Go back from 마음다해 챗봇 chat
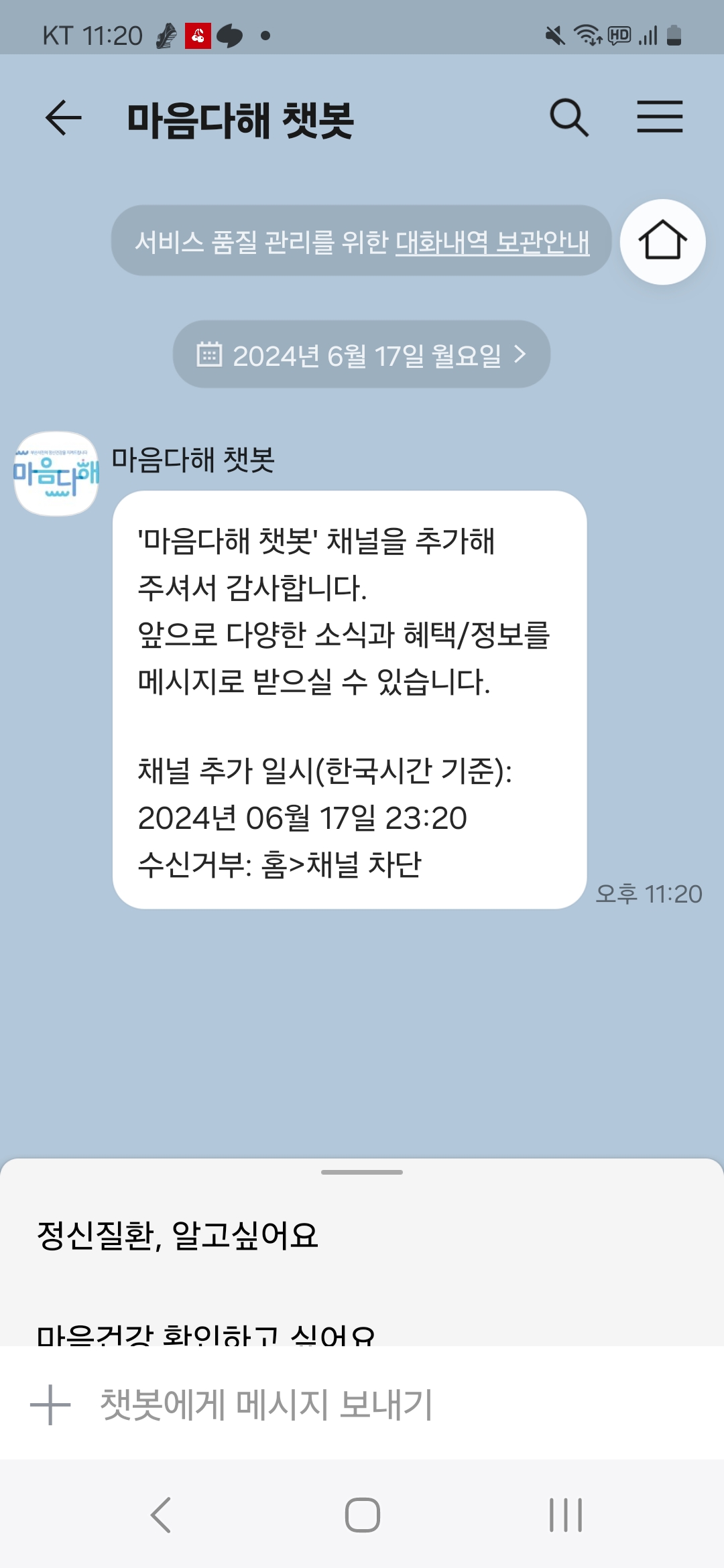This screenshot has height=1568, width=724. coord(64,118)
